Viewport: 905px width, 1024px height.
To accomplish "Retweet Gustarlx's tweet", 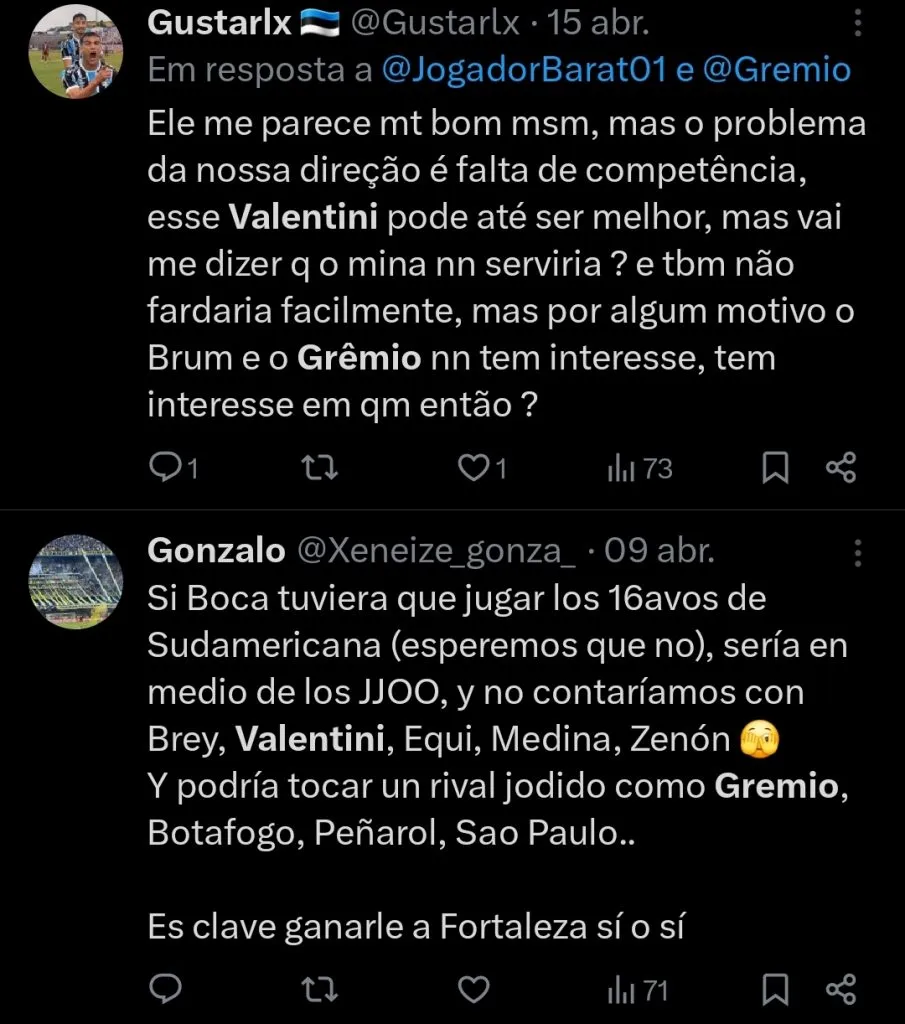I will point(318,466).
